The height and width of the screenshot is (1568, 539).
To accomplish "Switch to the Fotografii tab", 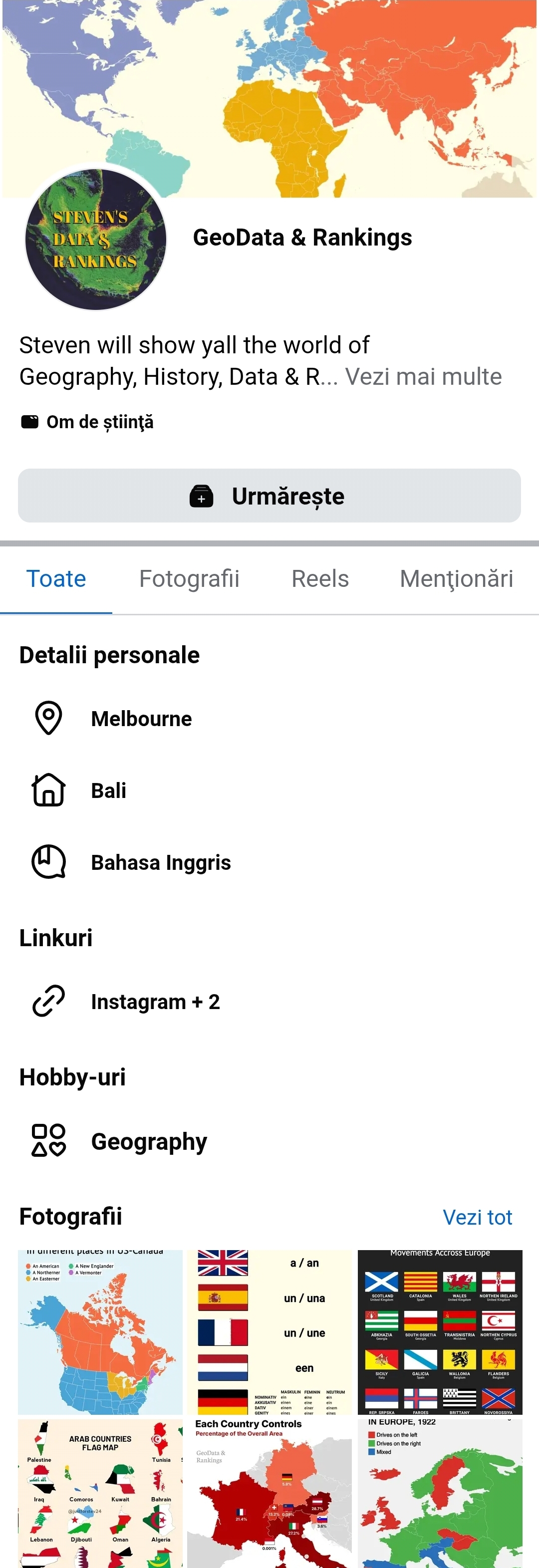I will coord(189,578).
